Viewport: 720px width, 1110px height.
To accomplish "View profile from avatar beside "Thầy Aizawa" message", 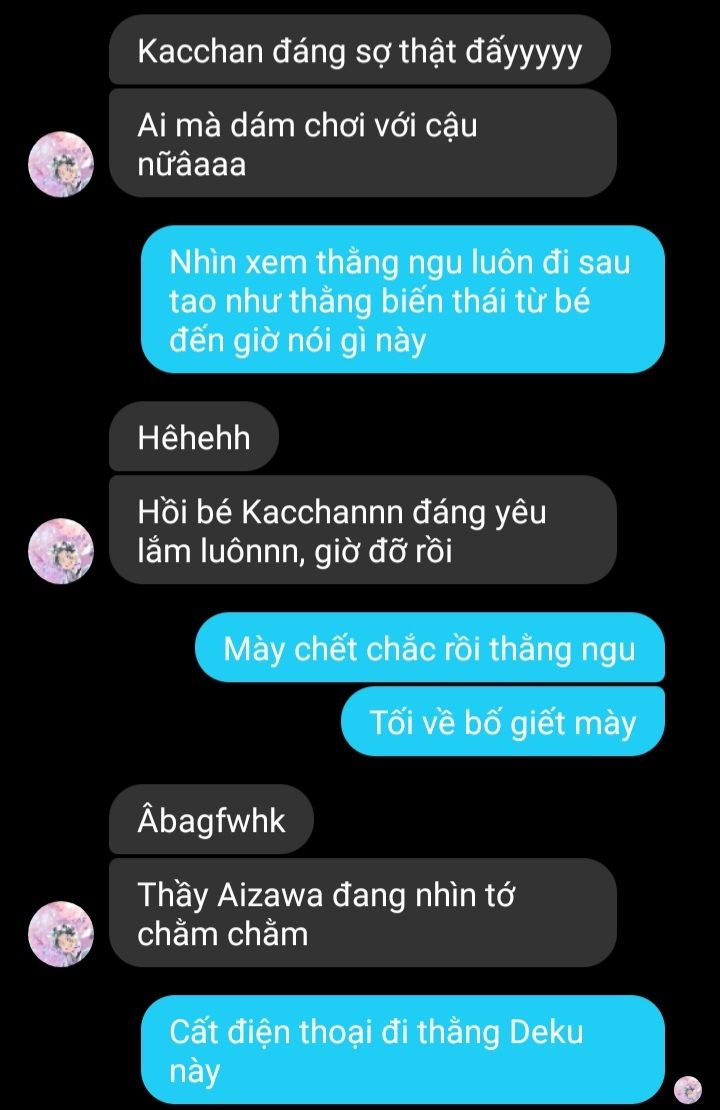I will click(x=62, y=934).
